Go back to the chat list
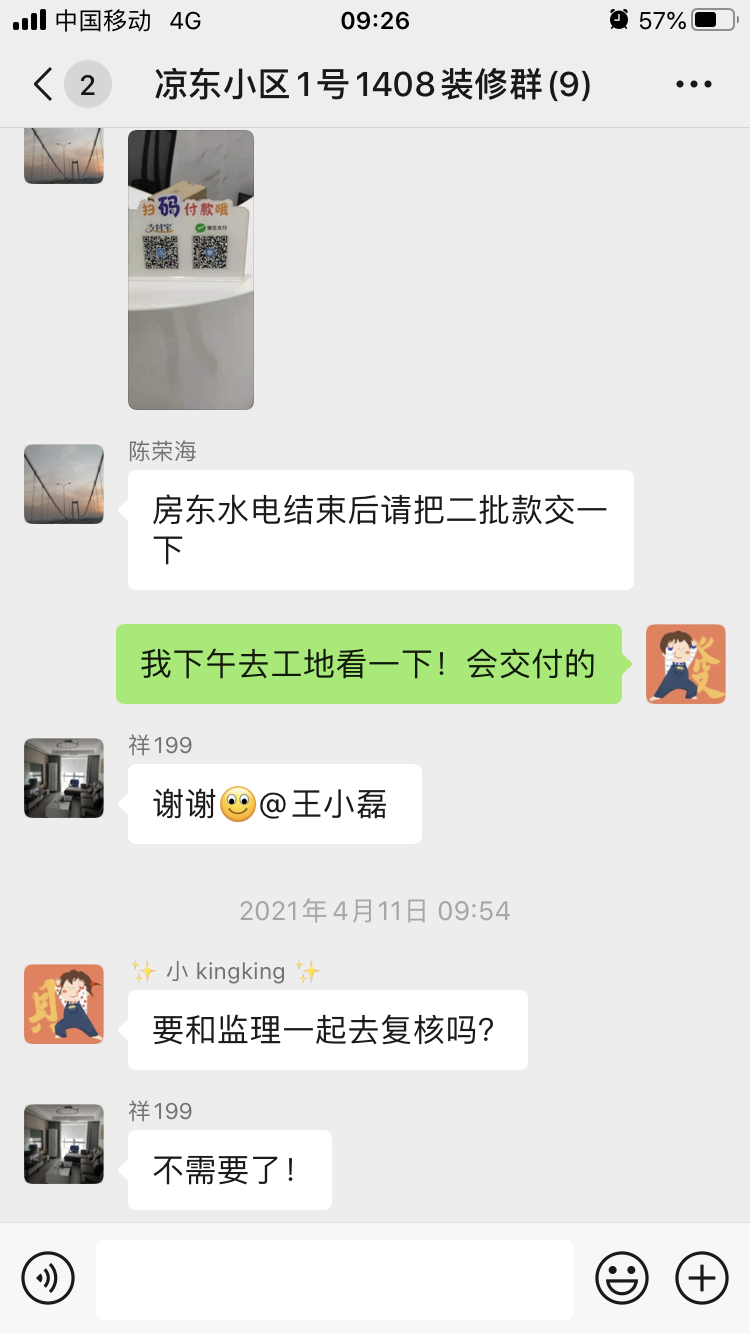The image size is (750, 1334). point(44,85)
